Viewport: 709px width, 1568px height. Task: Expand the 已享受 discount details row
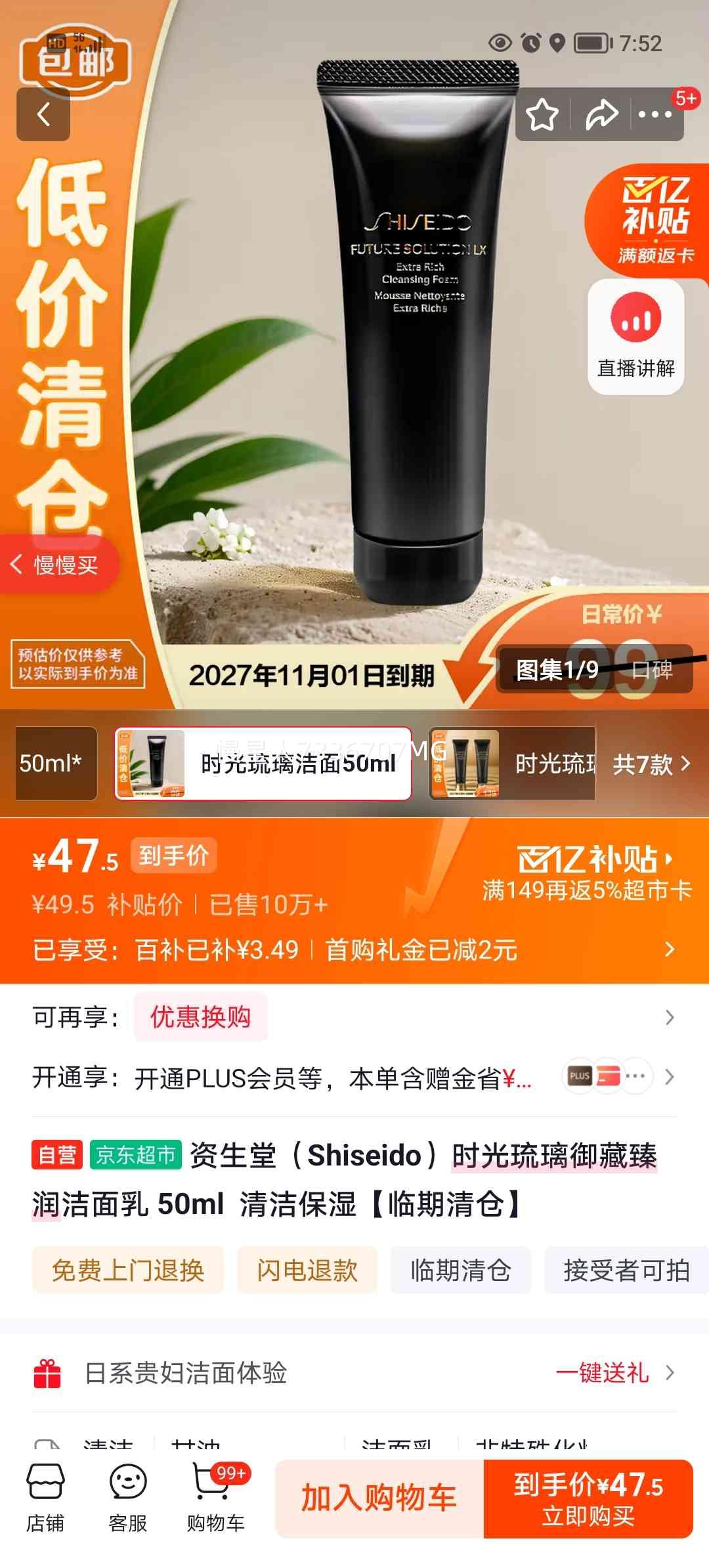click(354, 947)
